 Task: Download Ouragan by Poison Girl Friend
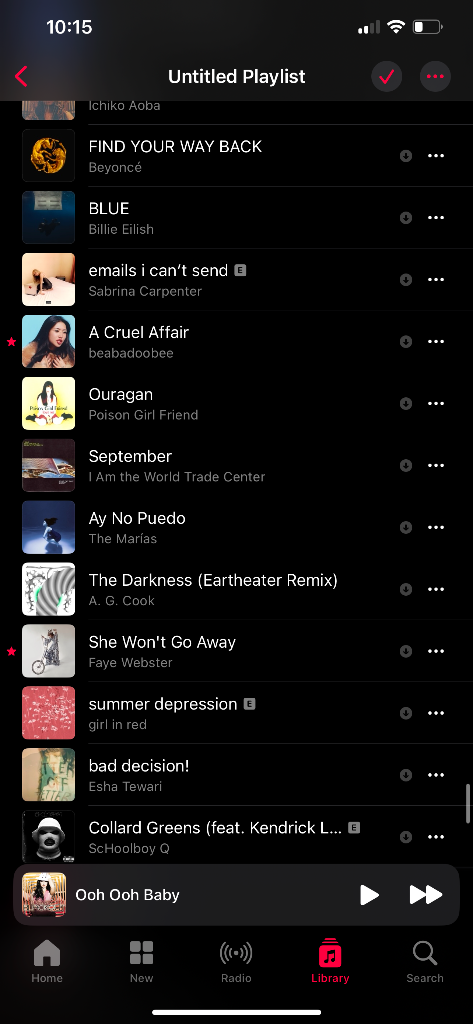[406, 404]
